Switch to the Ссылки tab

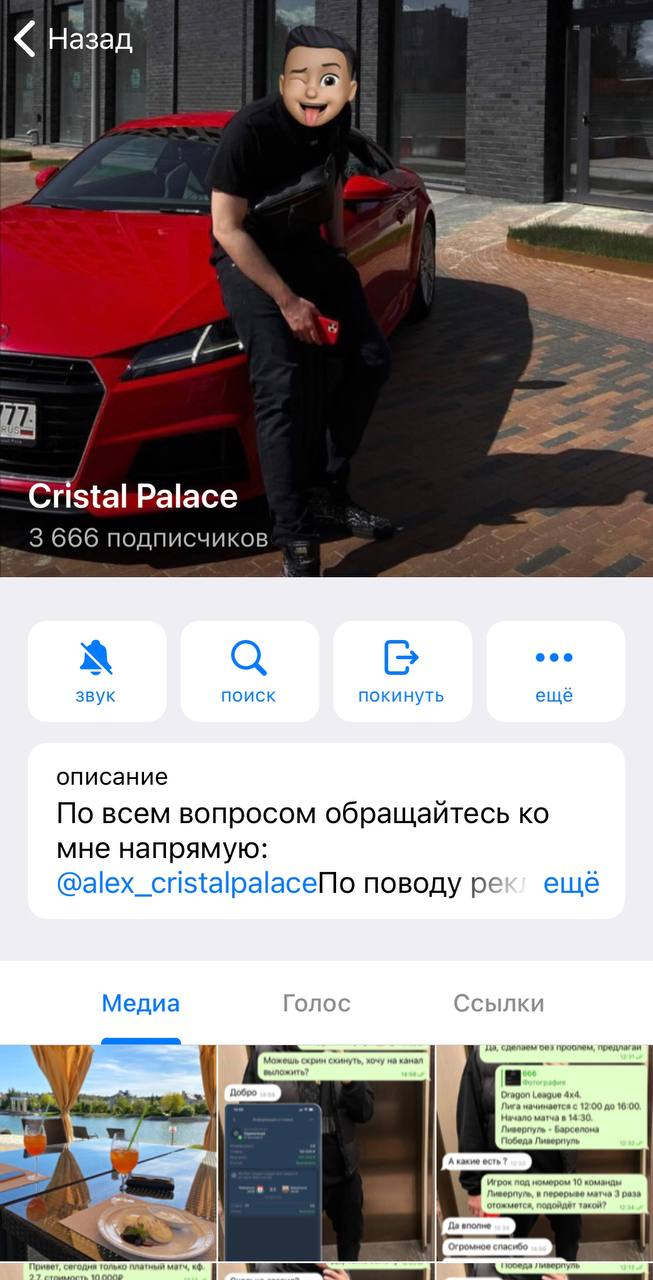click(498, 1004)
